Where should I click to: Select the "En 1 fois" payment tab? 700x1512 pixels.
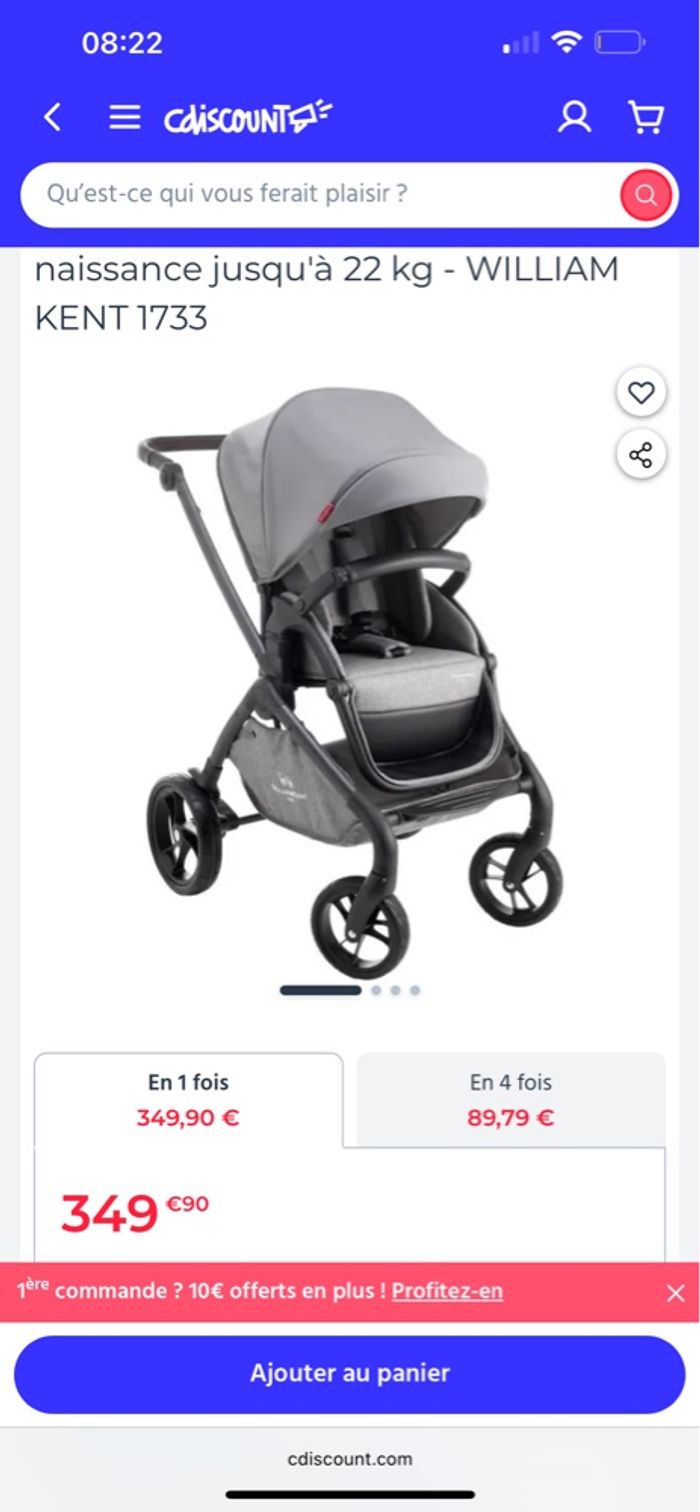(188, 1099)
